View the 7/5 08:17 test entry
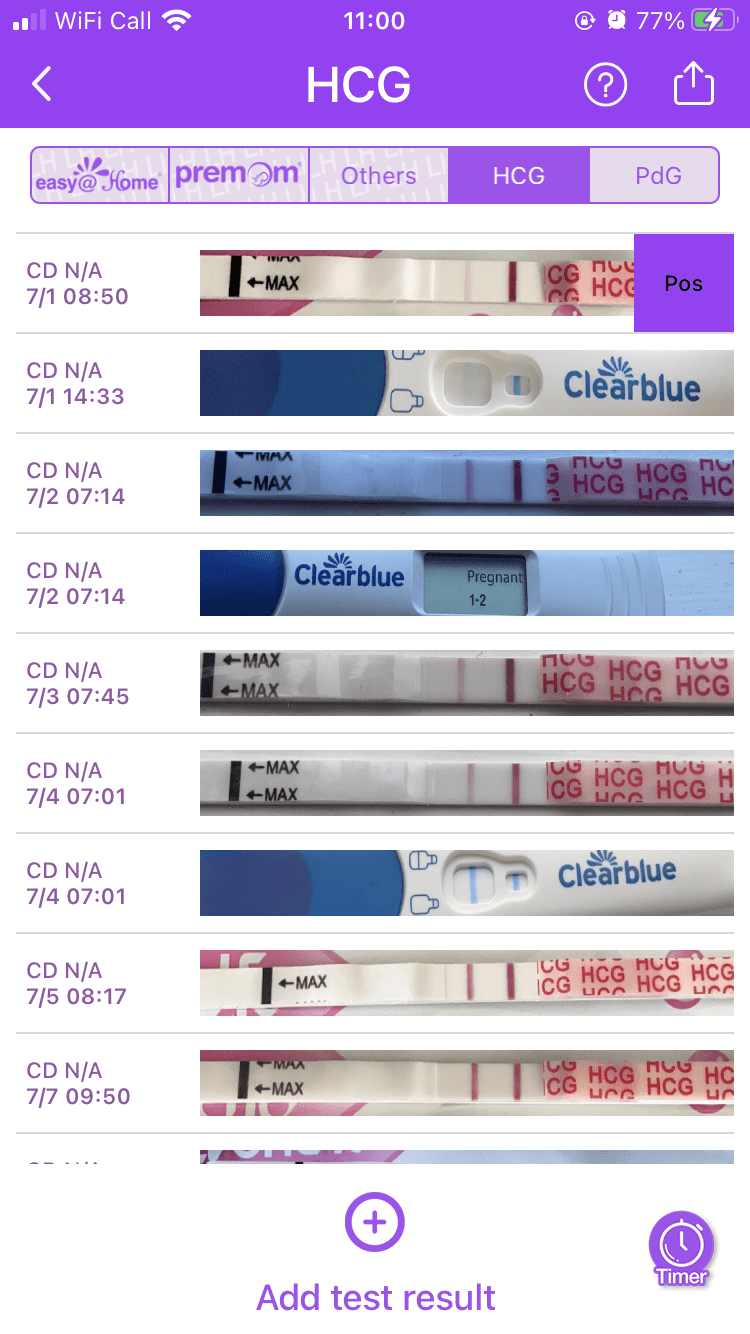Viewport: 750px width, 1334px height. (466, 983)
